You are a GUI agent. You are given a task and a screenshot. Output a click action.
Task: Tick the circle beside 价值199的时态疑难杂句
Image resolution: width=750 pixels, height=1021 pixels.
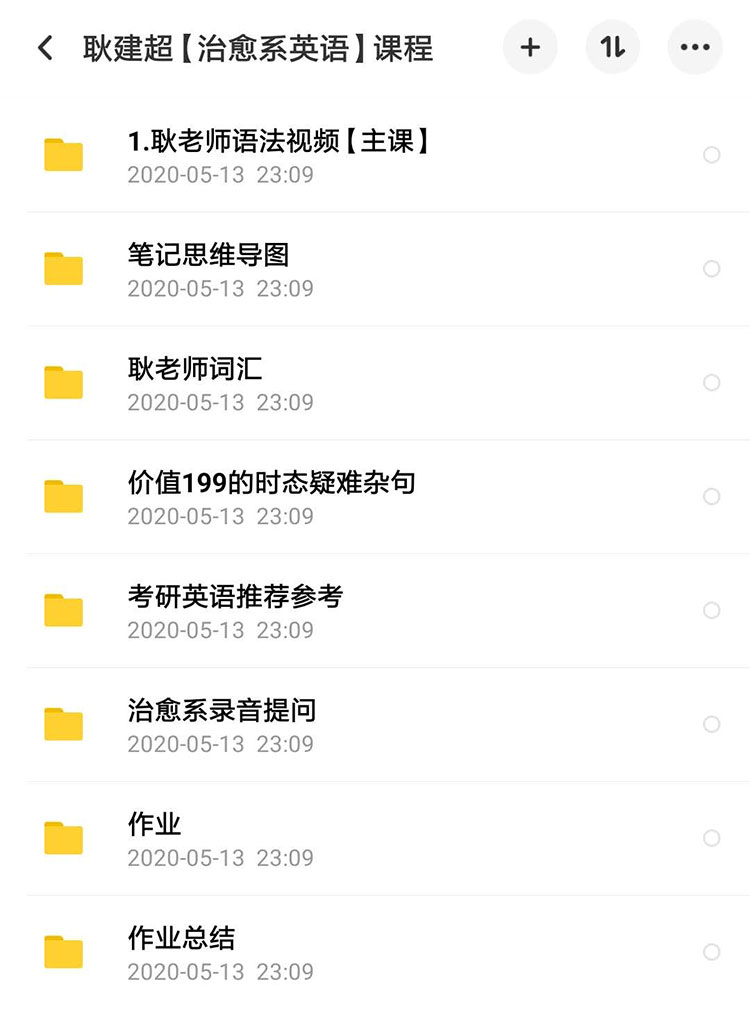(x=712, y=497)
